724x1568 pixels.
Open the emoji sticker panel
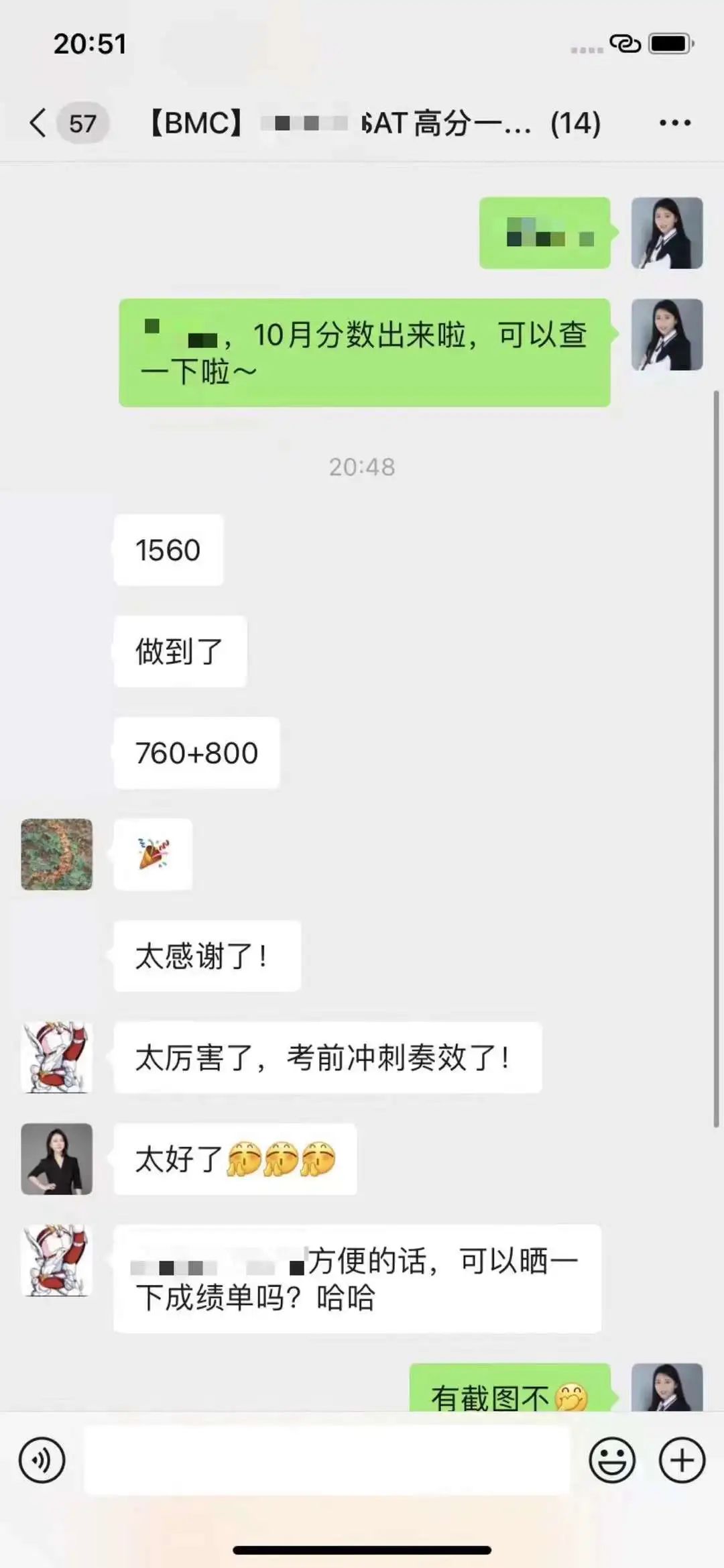(x=611, y=1460)
